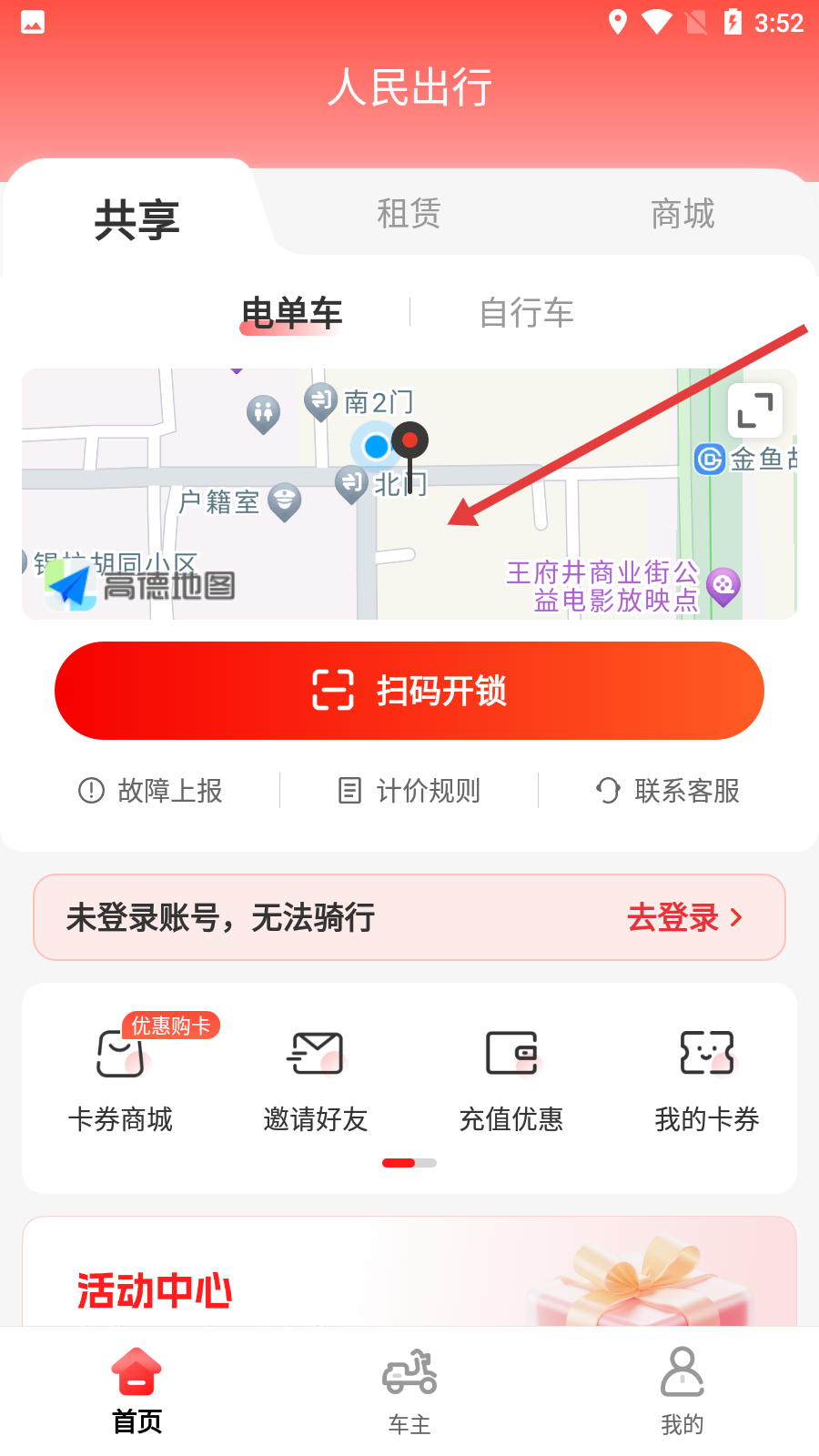This screenshot has height=1456, width=819.
Task: View the 计价规则 pricing rules
Action: tap(409, 791)
